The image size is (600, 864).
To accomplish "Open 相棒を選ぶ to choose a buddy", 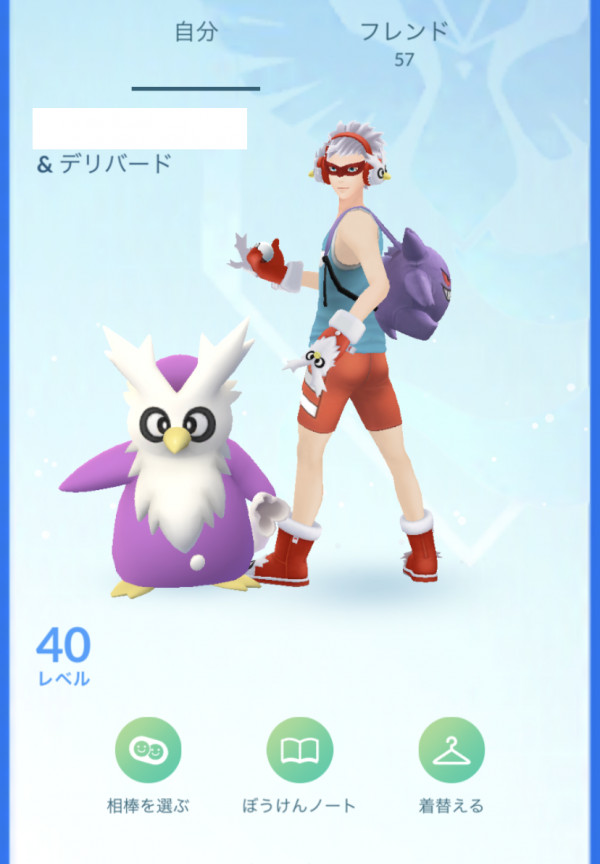I will click(x=148, y=751).
